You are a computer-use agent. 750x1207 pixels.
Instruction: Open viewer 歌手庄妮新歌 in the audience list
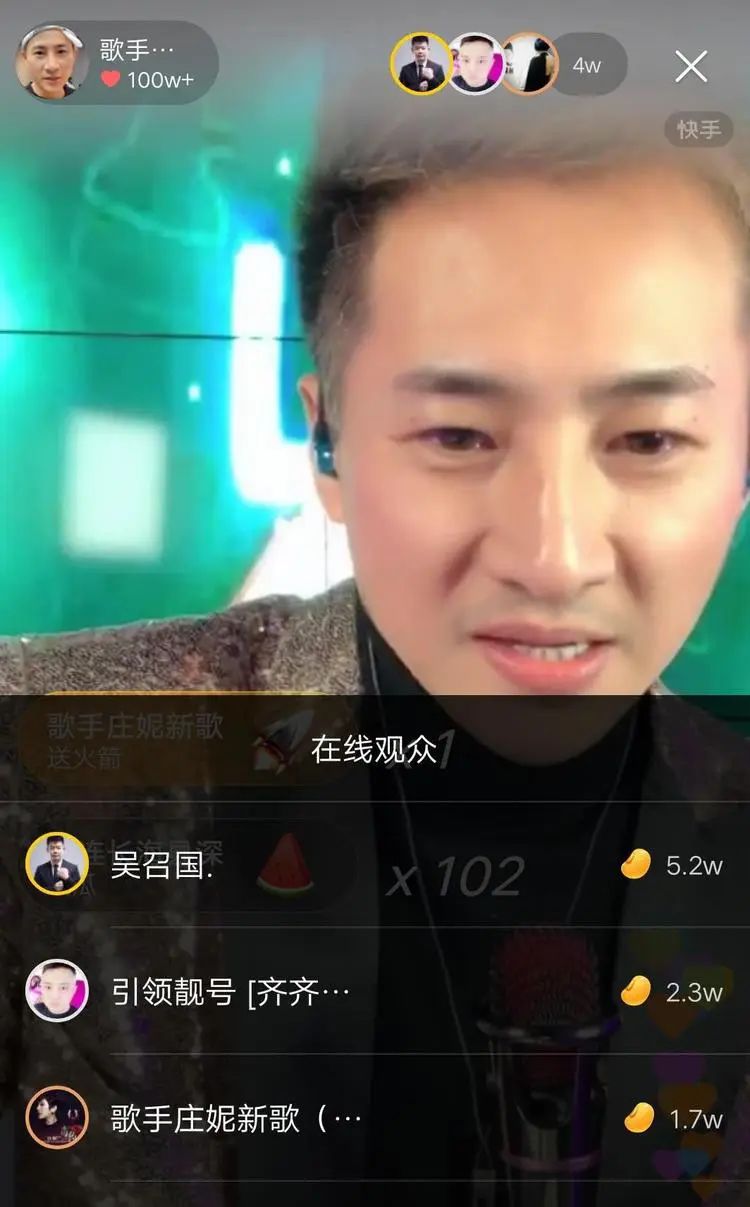[x=235, y=1118]
